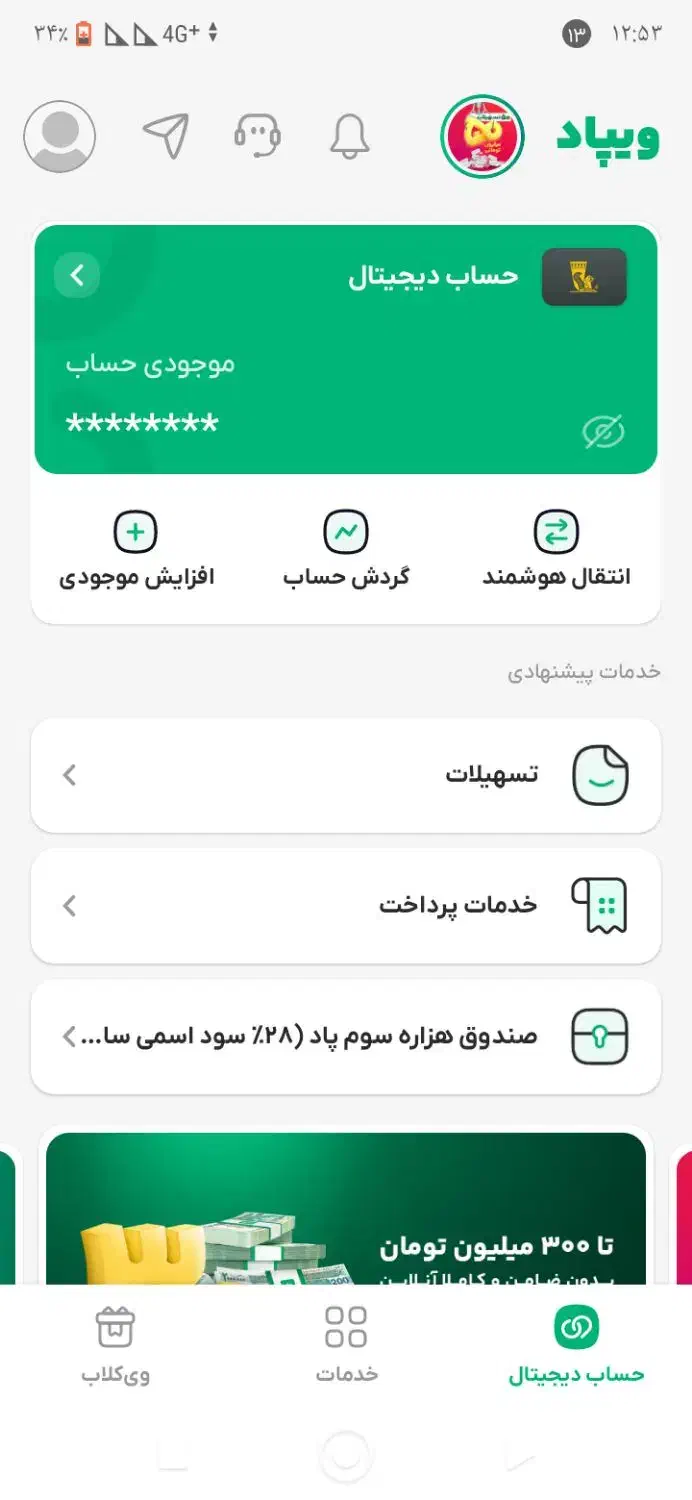Image resolution: width=692 pixels, height=1500 pixels.
Task: Expand the حساب دیجیتال card arrow
Action: tap(77, 274)
